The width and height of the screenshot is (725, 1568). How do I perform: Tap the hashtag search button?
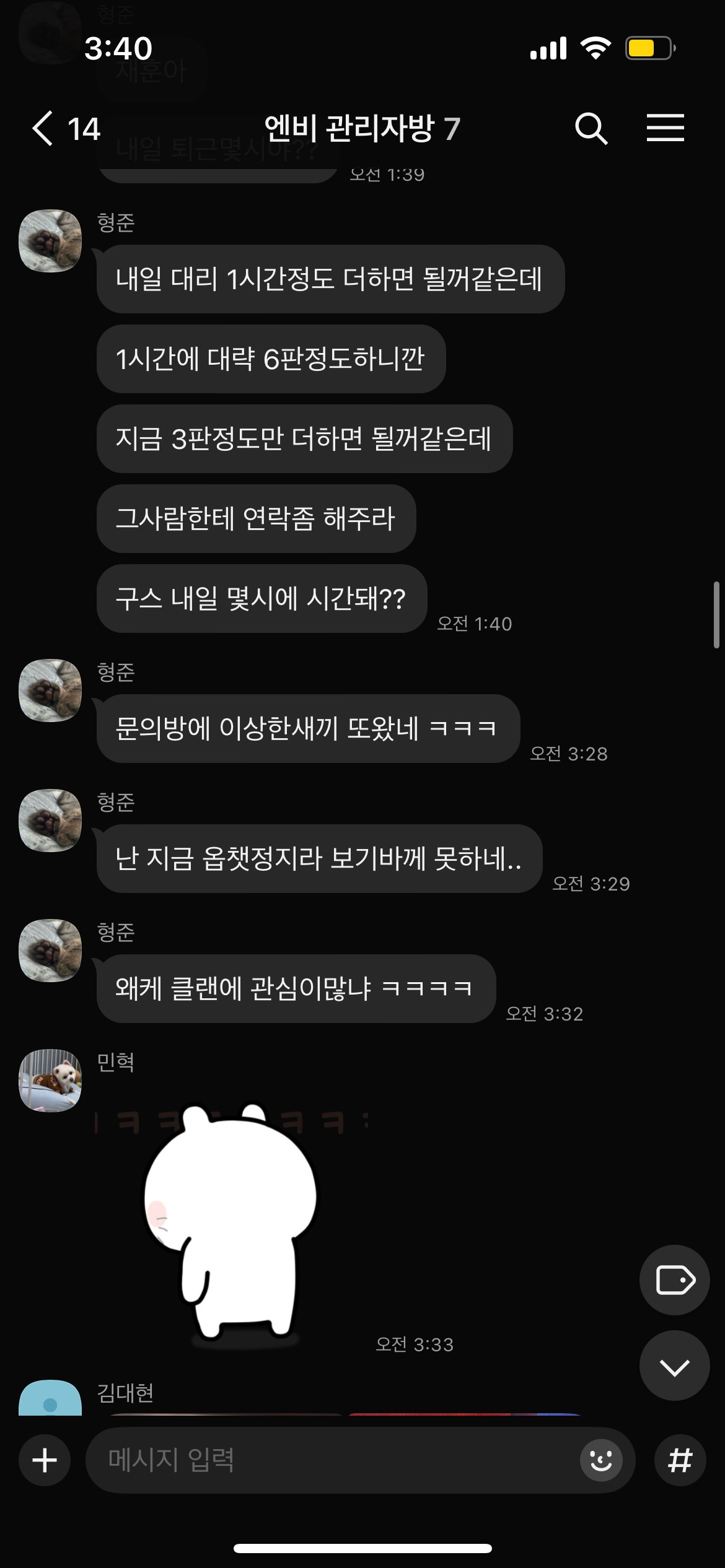coord(680,1460)
